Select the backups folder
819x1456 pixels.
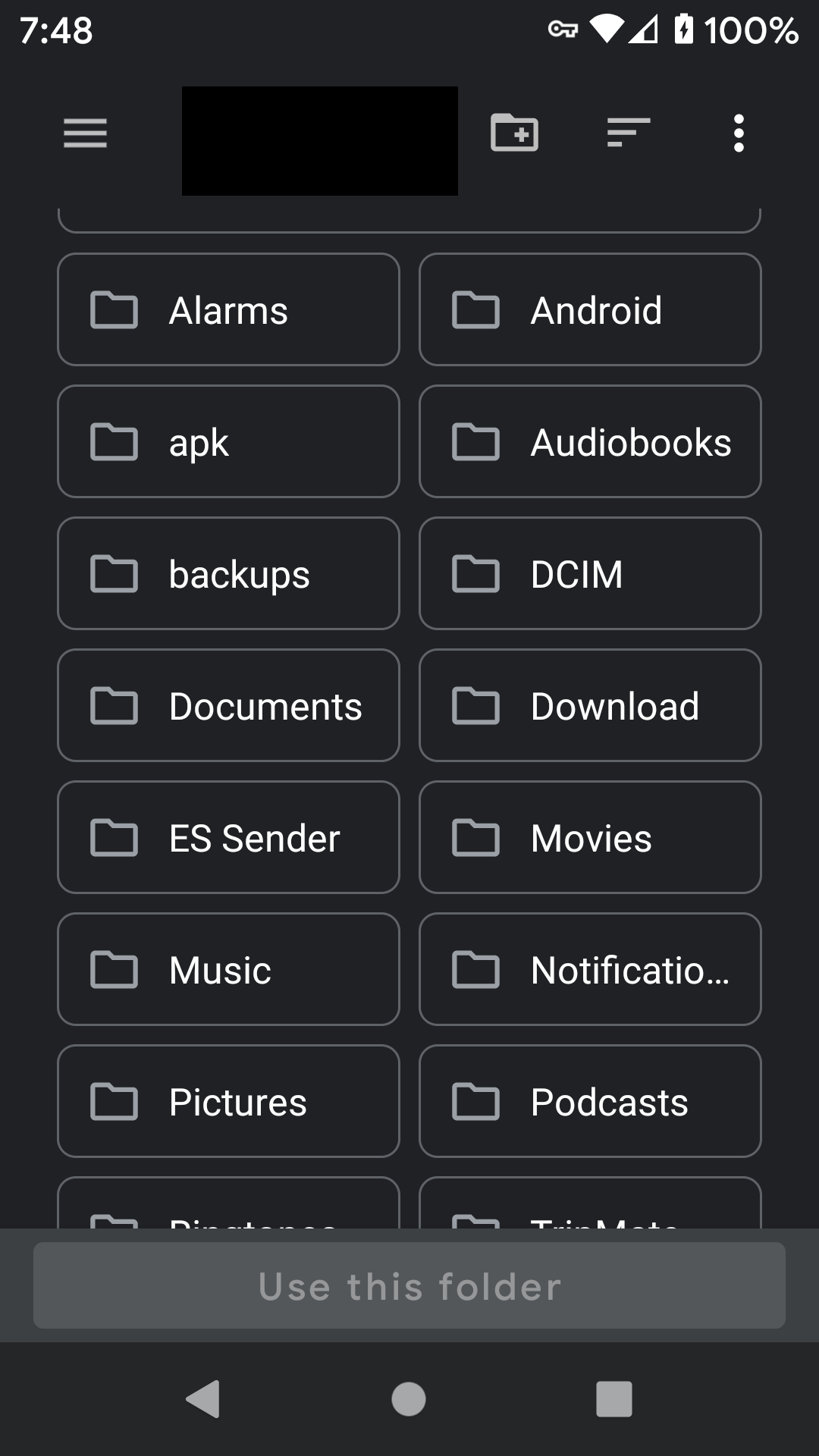click(x=228, y=573)
